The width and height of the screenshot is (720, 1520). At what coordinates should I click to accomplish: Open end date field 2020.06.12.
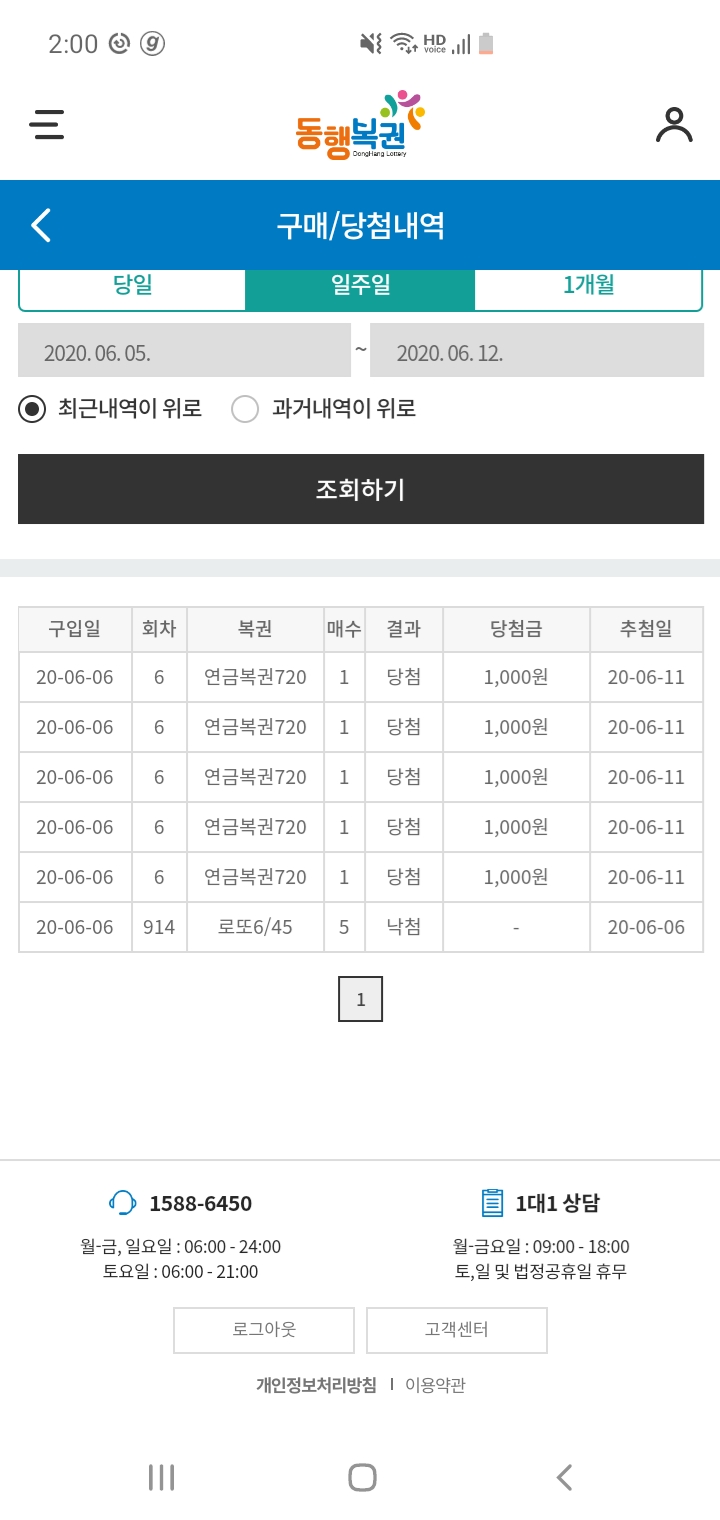click(x=537, y=351)
